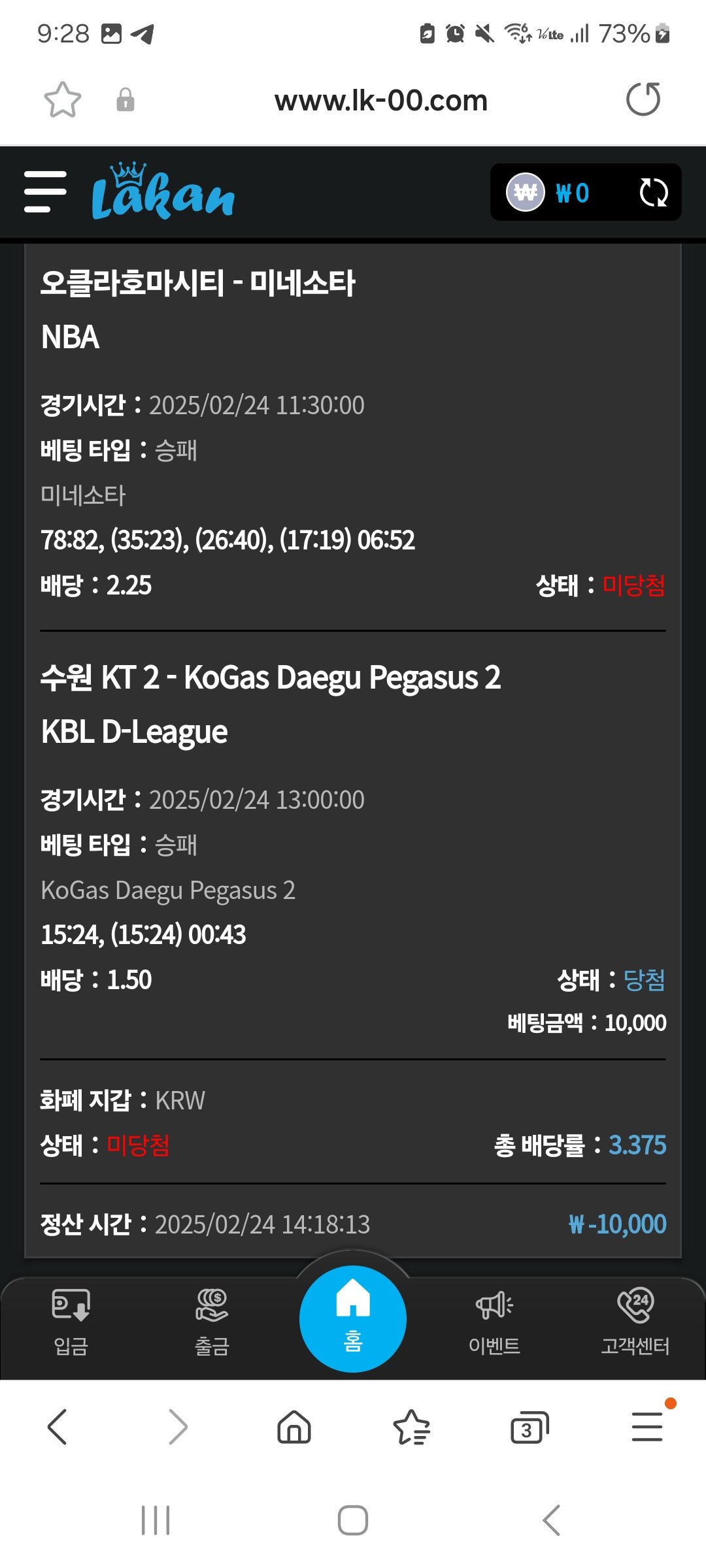Bookmark this page with the star
The height and width of the screenshot is (1568, 706).
pyautogui.click(x=63, y=100)
